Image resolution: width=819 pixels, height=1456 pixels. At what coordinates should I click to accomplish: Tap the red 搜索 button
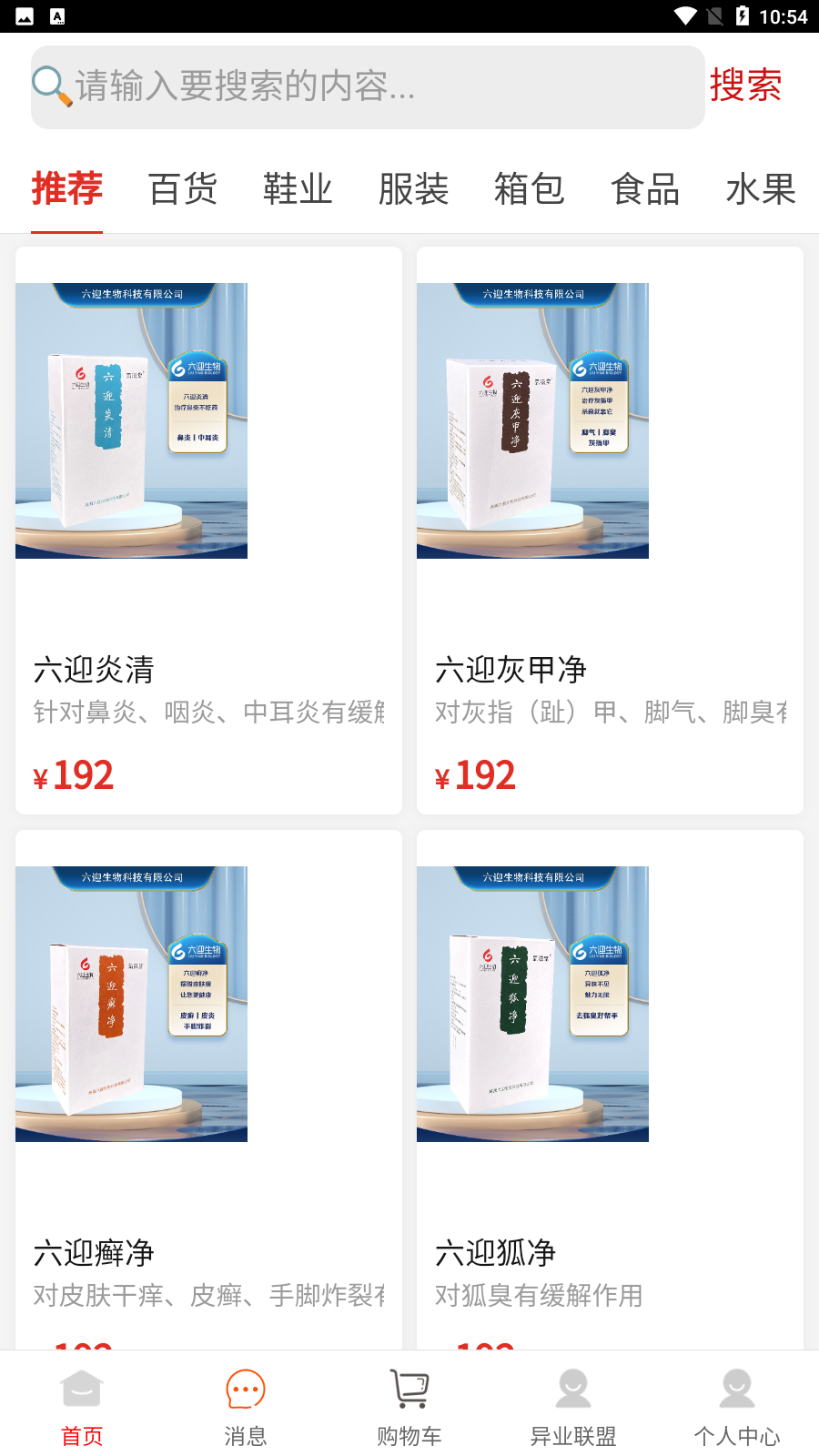pyautogui.click(x=746, y=86)
